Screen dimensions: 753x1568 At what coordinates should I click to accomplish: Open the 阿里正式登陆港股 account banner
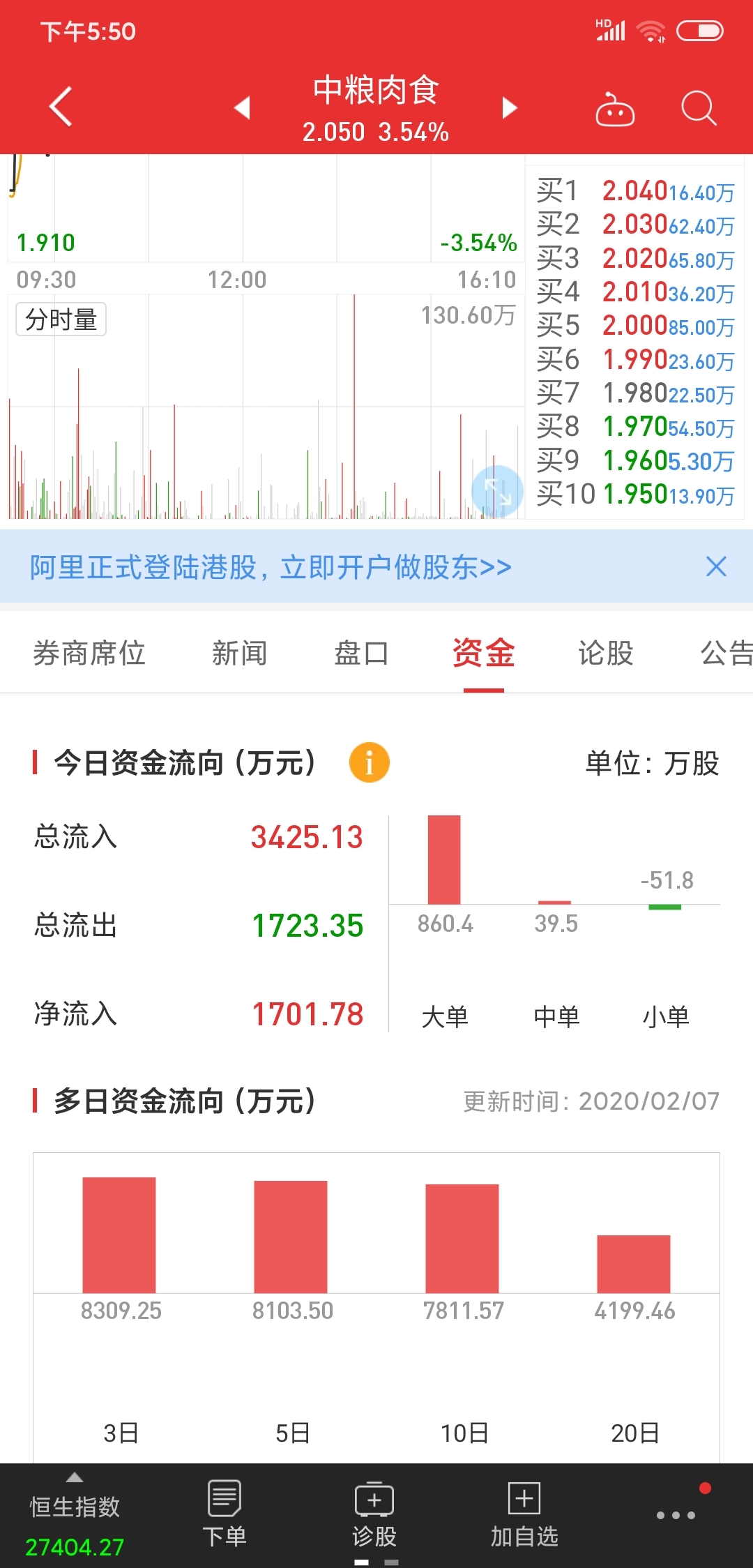(271, 567)
